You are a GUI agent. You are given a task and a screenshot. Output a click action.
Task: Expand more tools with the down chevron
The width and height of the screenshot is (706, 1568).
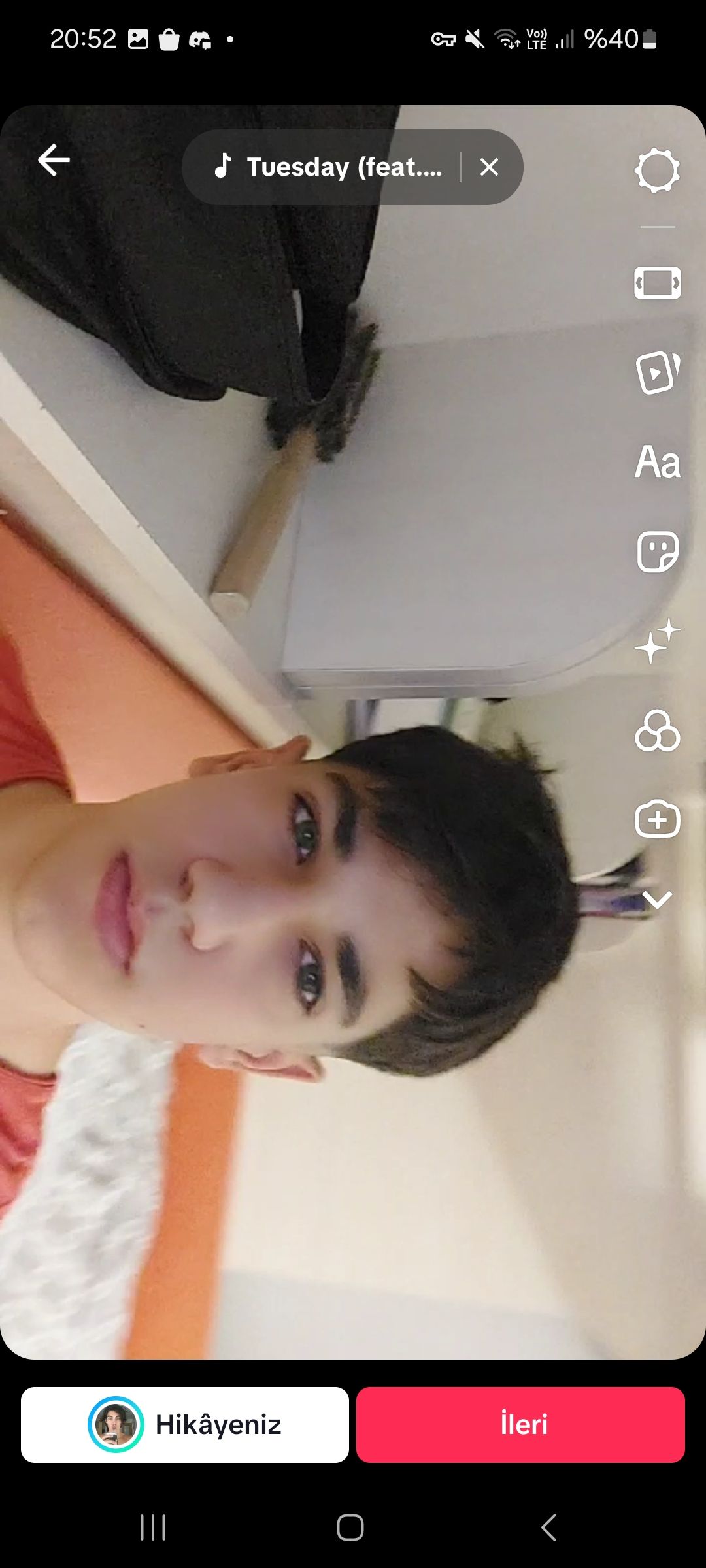657,900
